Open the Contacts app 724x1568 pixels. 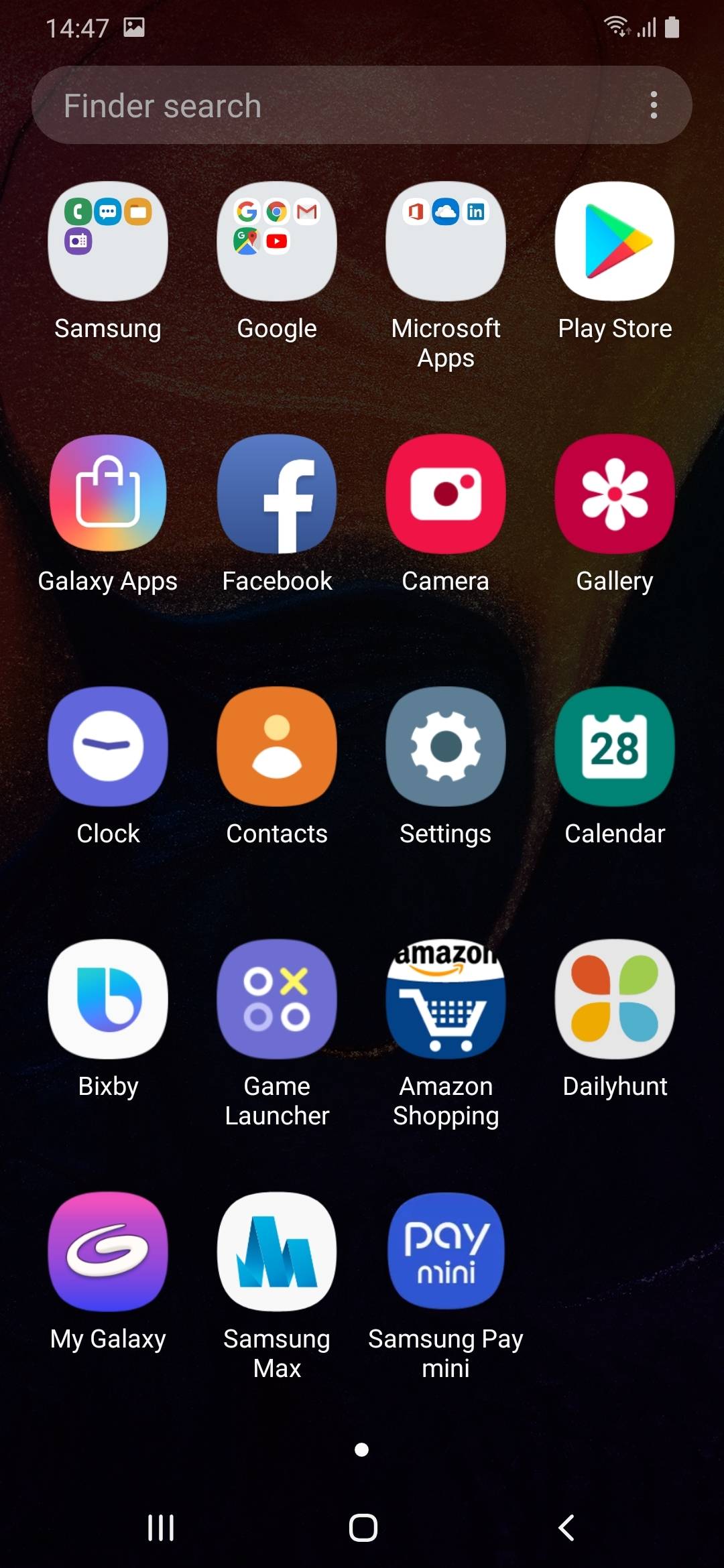[277, 746]
